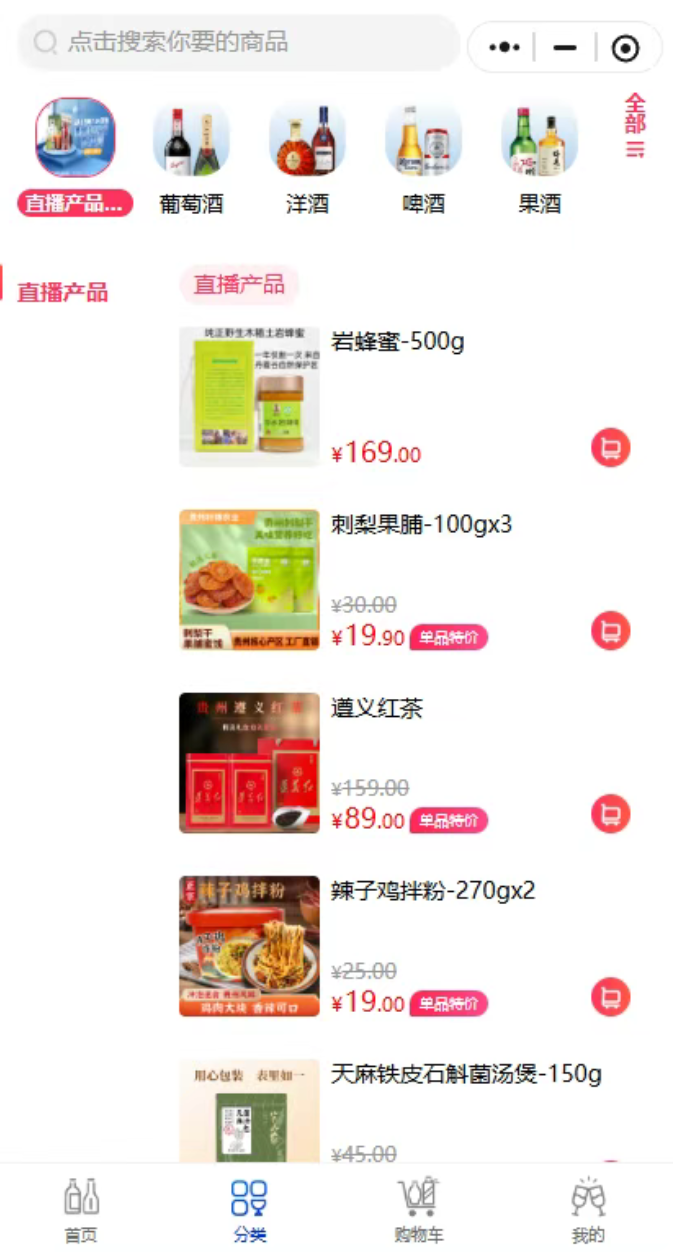Tap the product search box

238,43
